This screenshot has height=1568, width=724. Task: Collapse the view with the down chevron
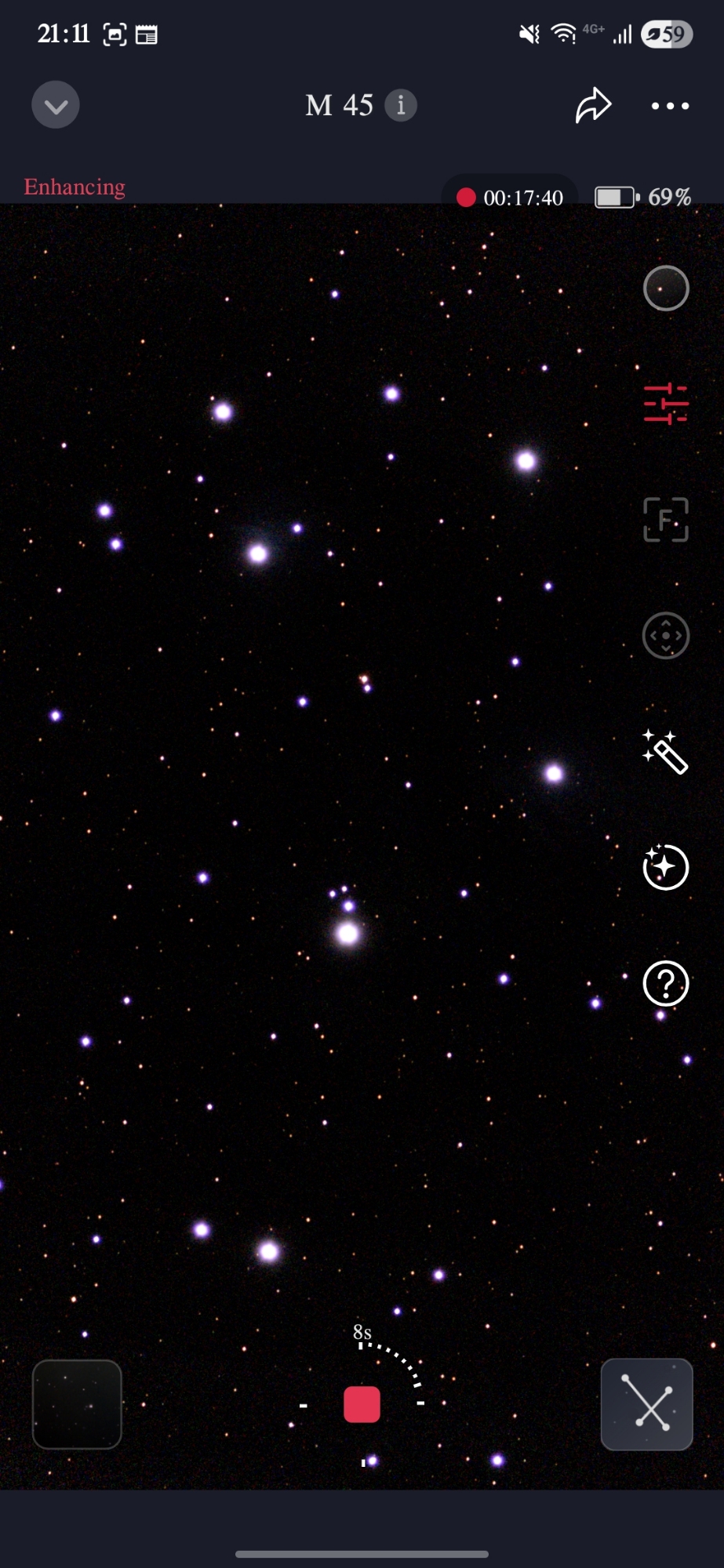pos(56,105)
